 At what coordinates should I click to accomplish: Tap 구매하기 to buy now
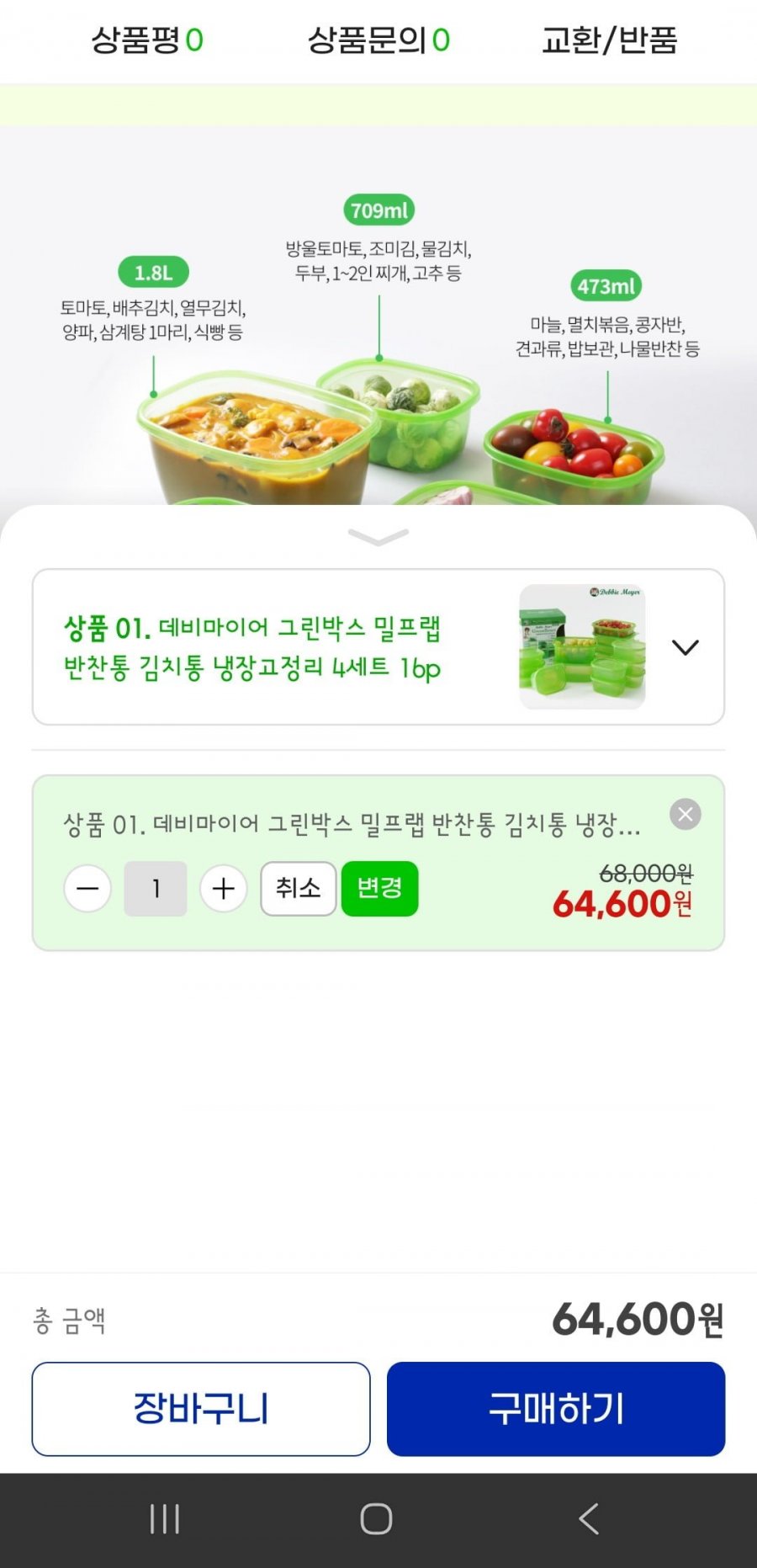tap(556, 1409)
